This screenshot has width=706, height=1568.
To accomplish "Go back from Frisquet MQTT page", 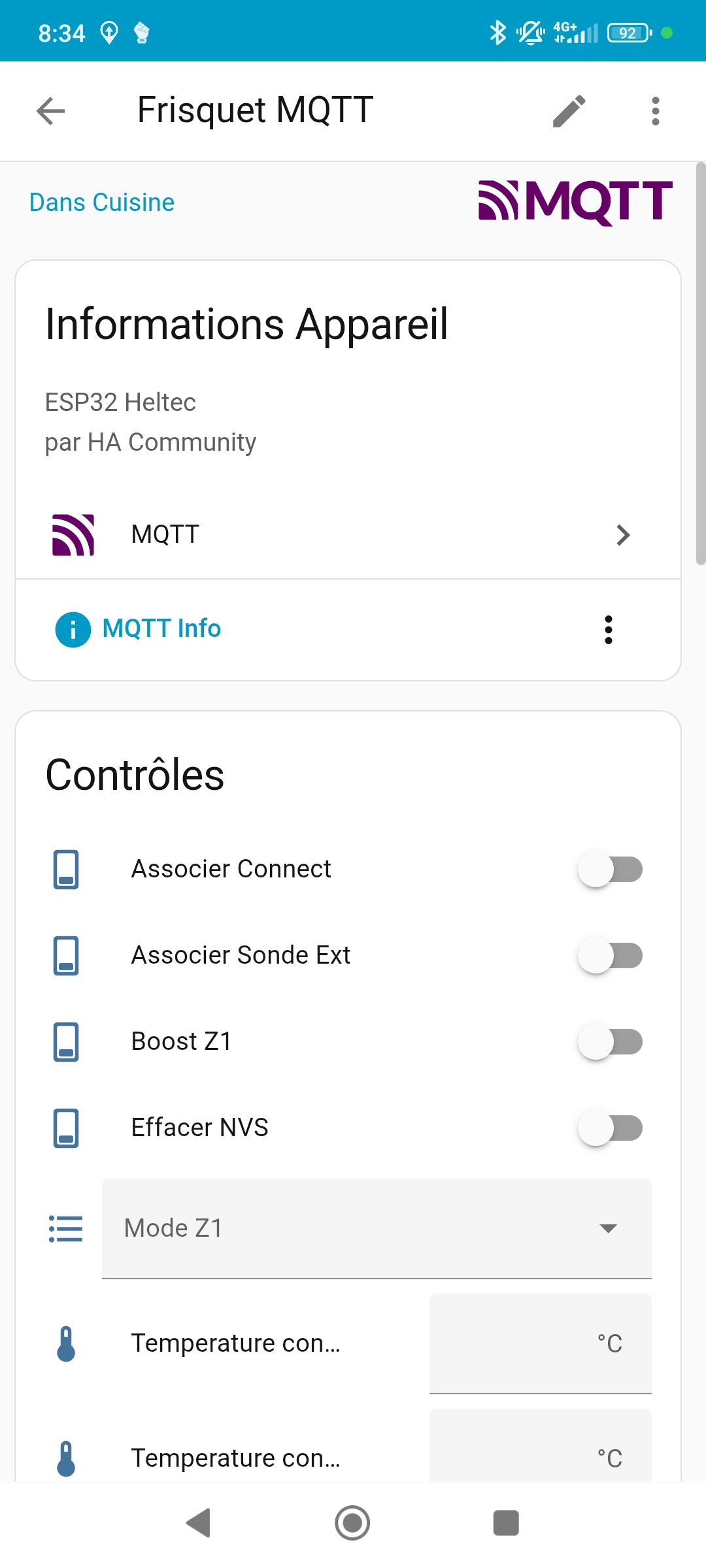I will pyautogui.click(x=51, y=111).
